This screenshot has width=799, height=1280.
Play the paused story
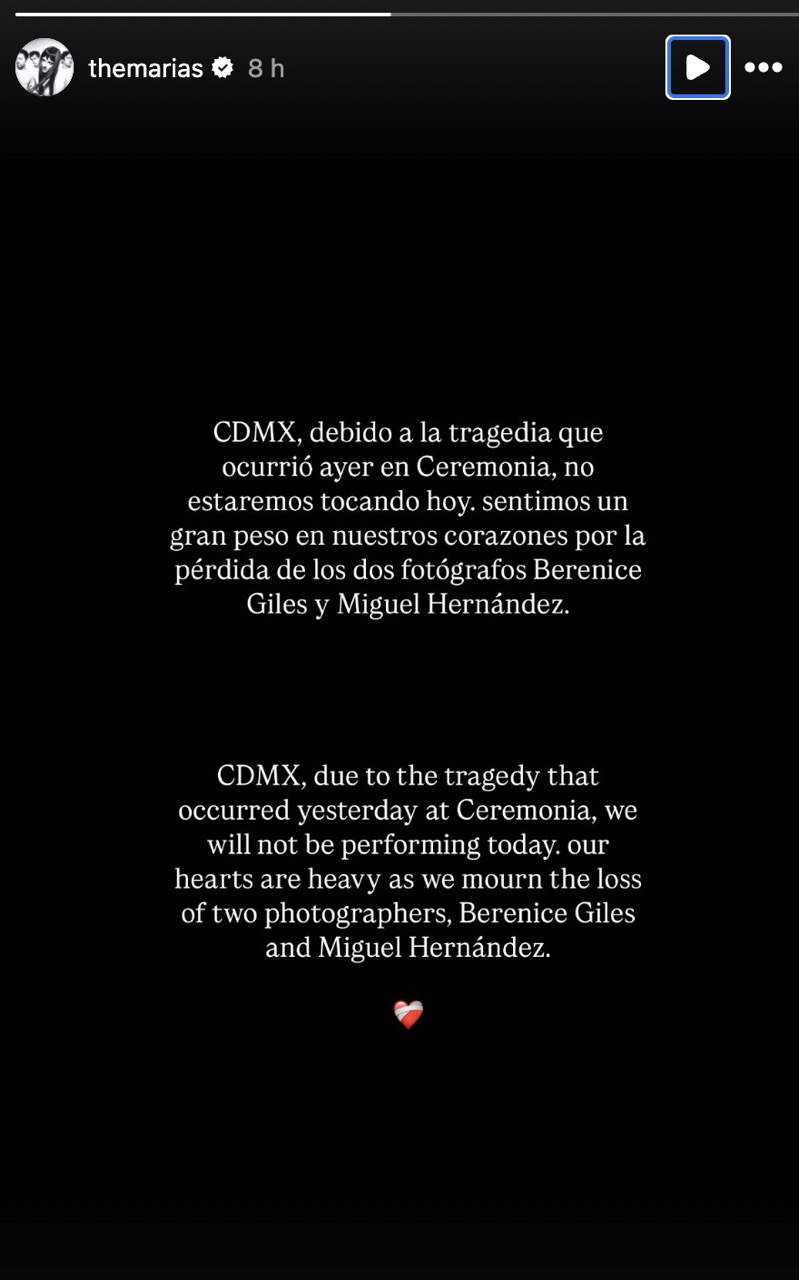click(698, 68)
